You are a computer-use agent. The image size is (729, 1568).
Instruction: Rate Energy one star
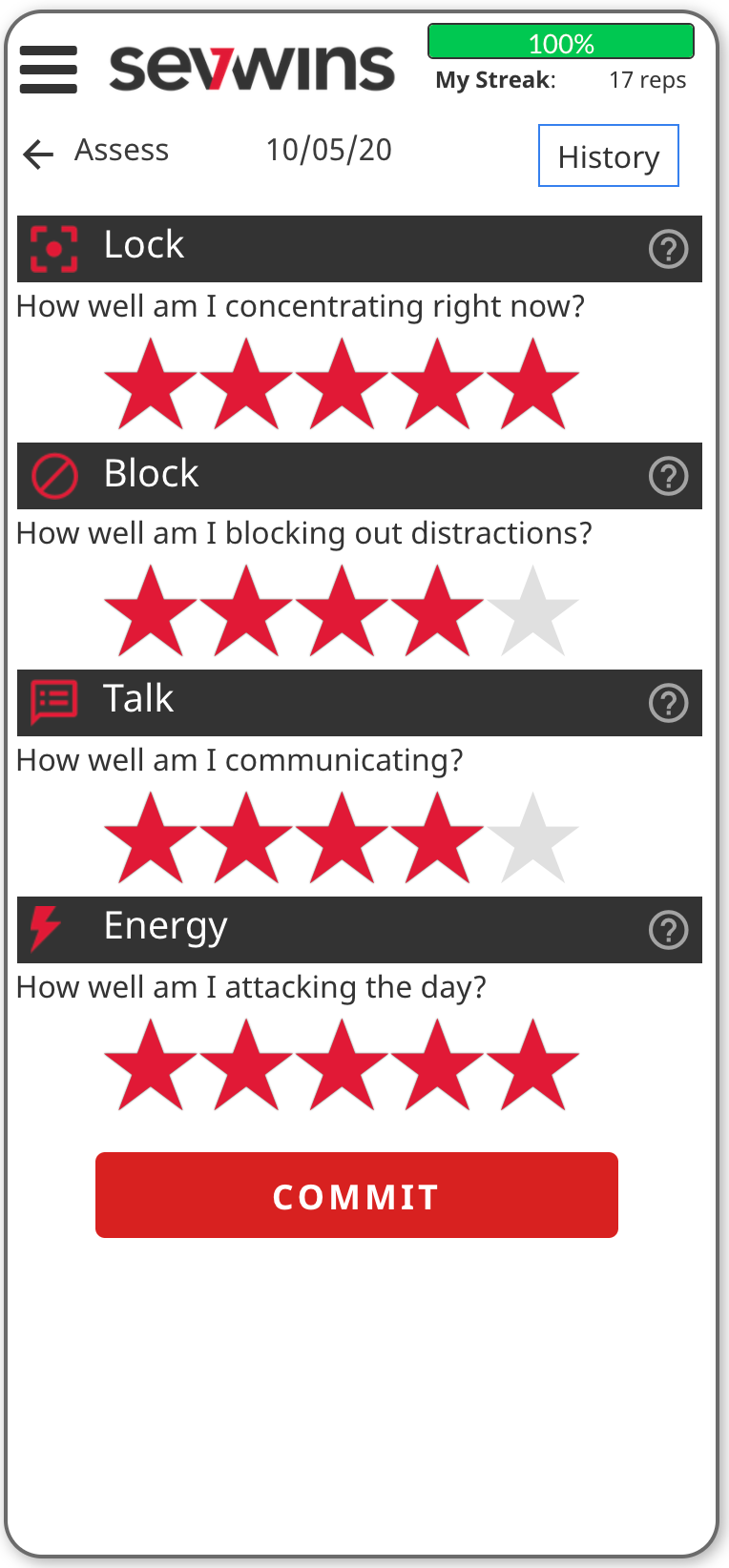tap(151, 1066)
